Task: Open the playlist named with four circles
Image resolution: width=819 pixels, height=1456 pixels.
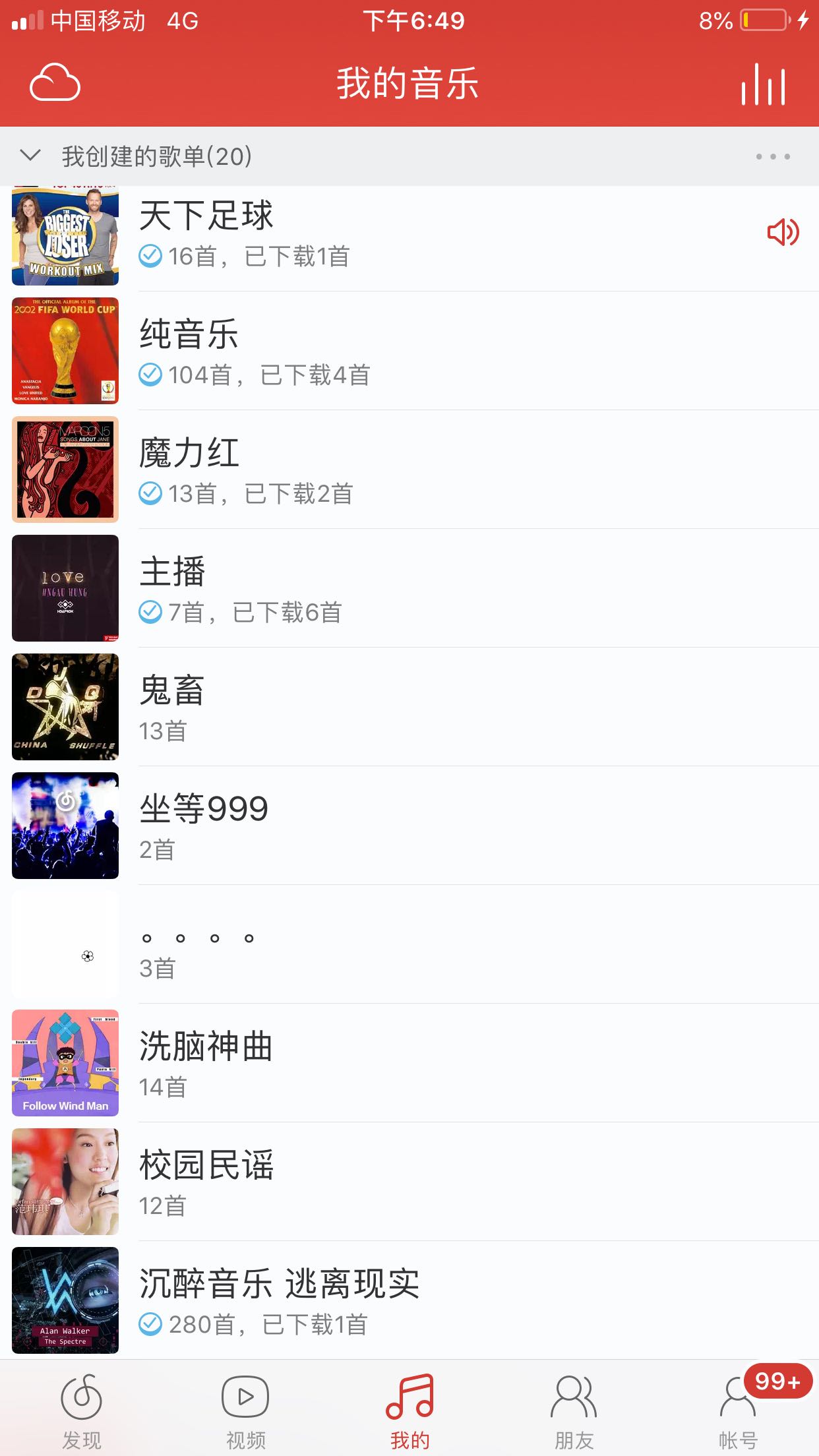Action: 409,944
